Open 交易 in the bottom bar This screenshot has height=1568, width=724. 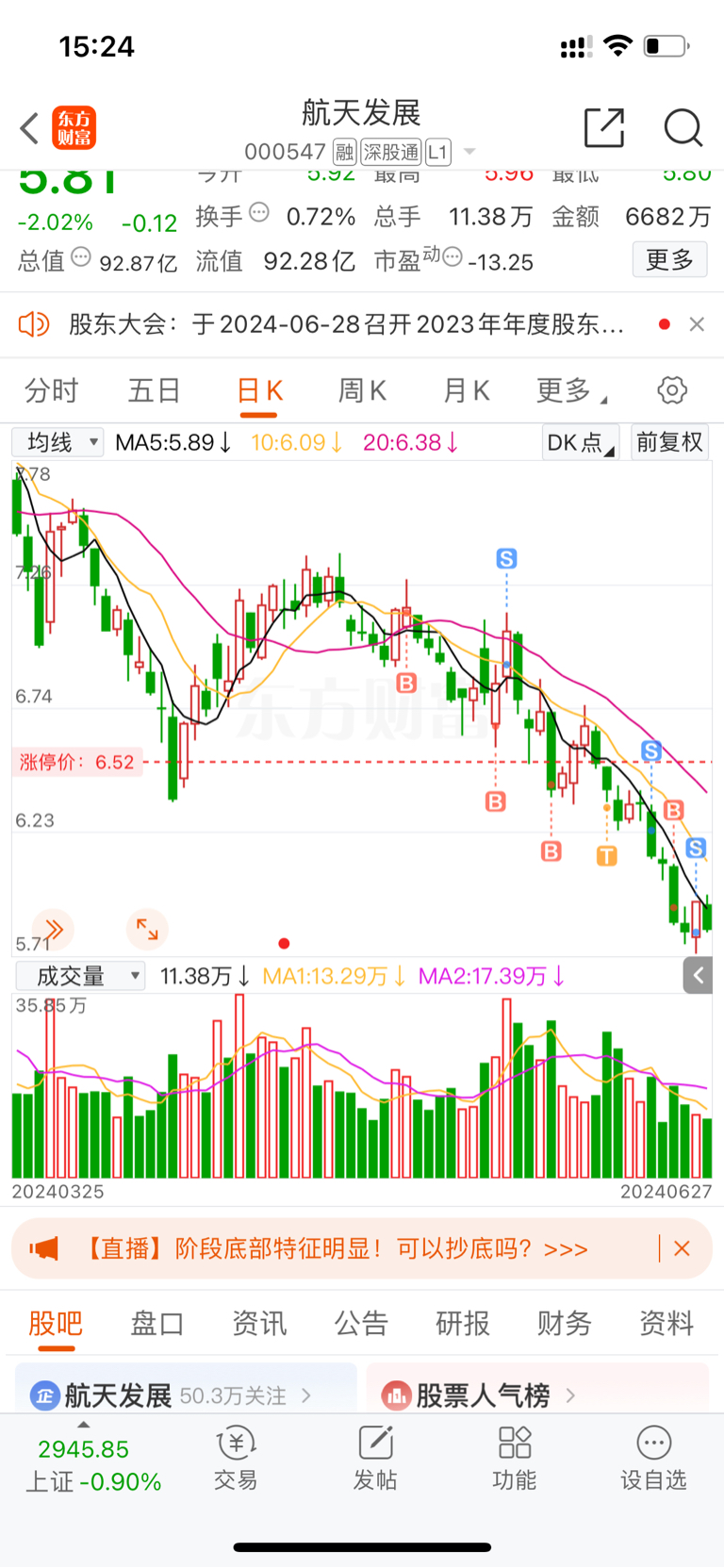click(x=236, y=1459)
